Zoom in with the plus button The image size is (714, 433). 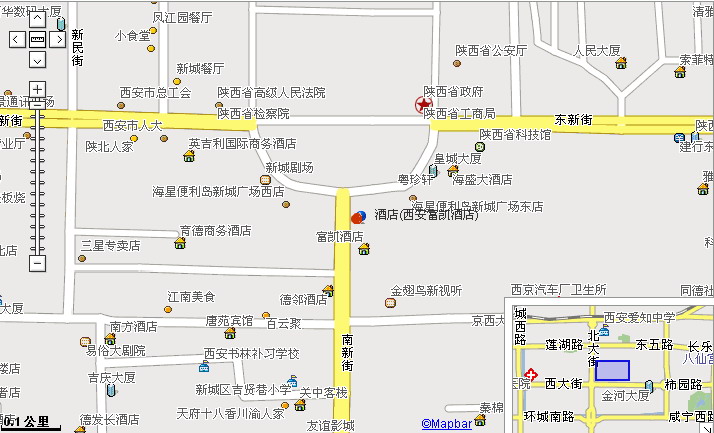click(37, 89)
